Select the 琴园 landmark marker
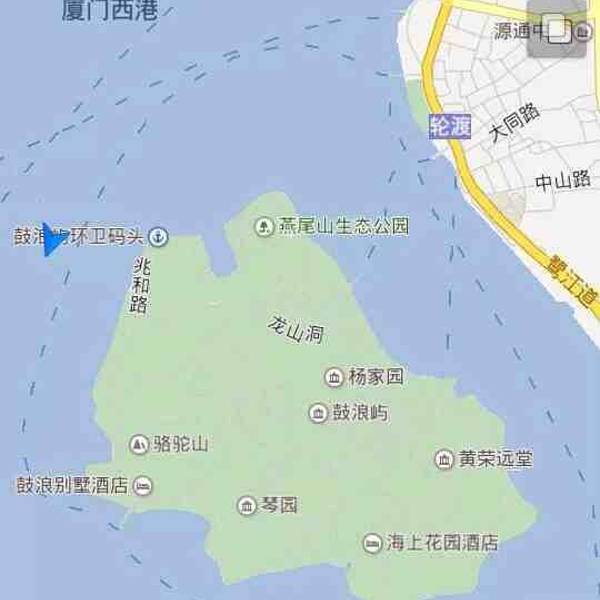Viewport: 600px width, 600px height. (x=247, y=506)
